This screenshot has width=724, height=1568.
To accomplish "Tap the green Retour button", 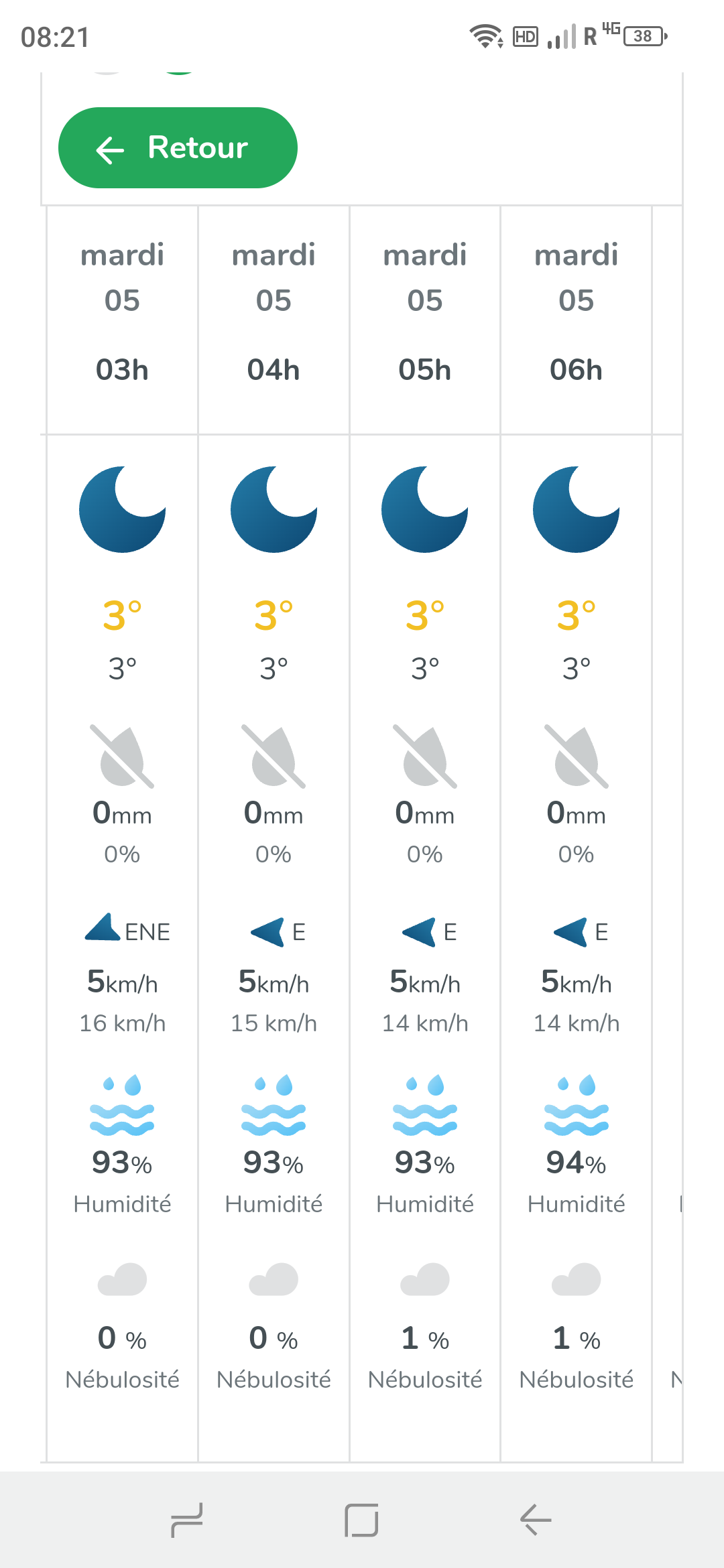I will pos(178,147).
